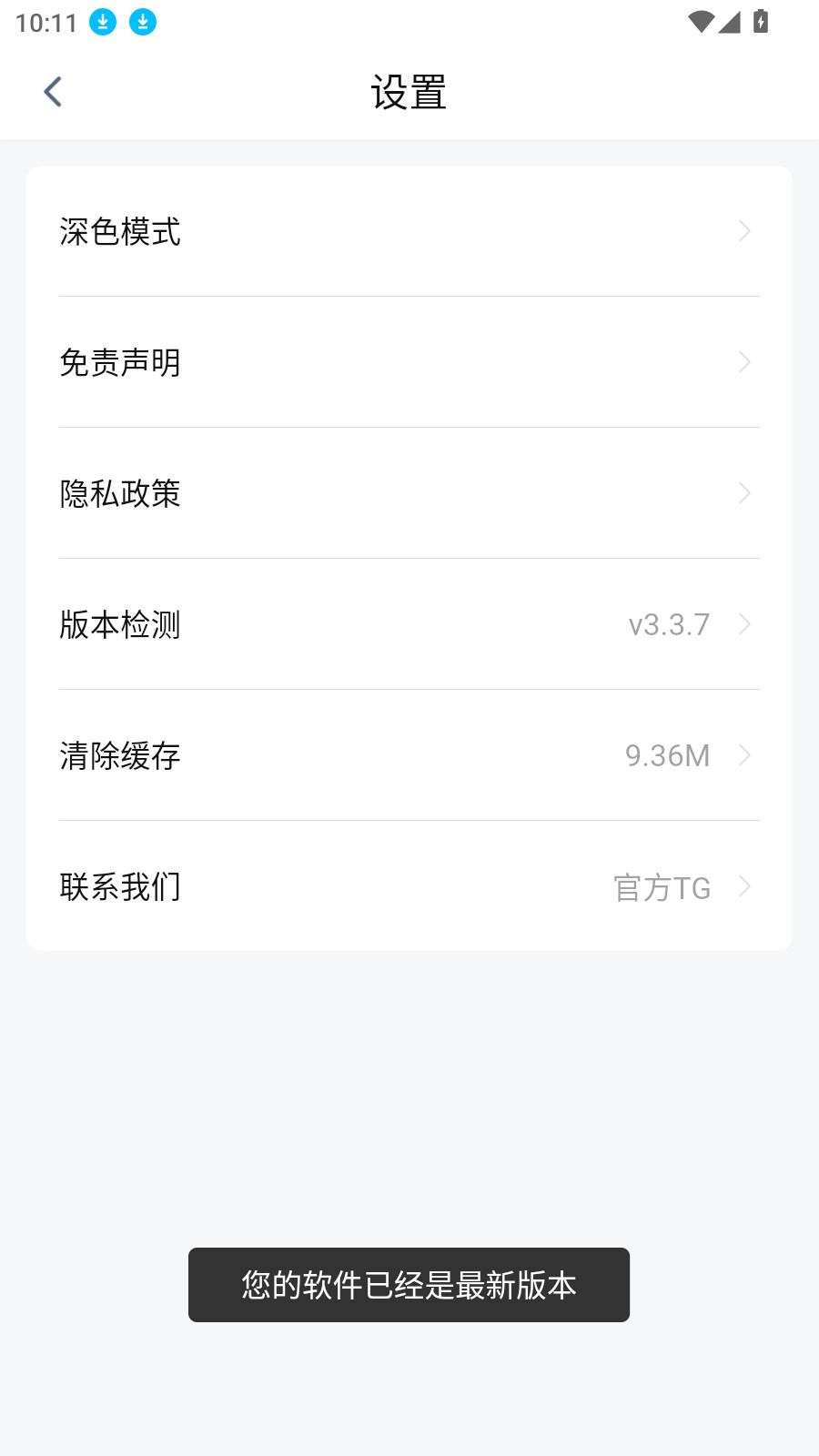Open the 隐私政策 page
The height and width of the screenshot is (1456, 819).
(121, 493)
